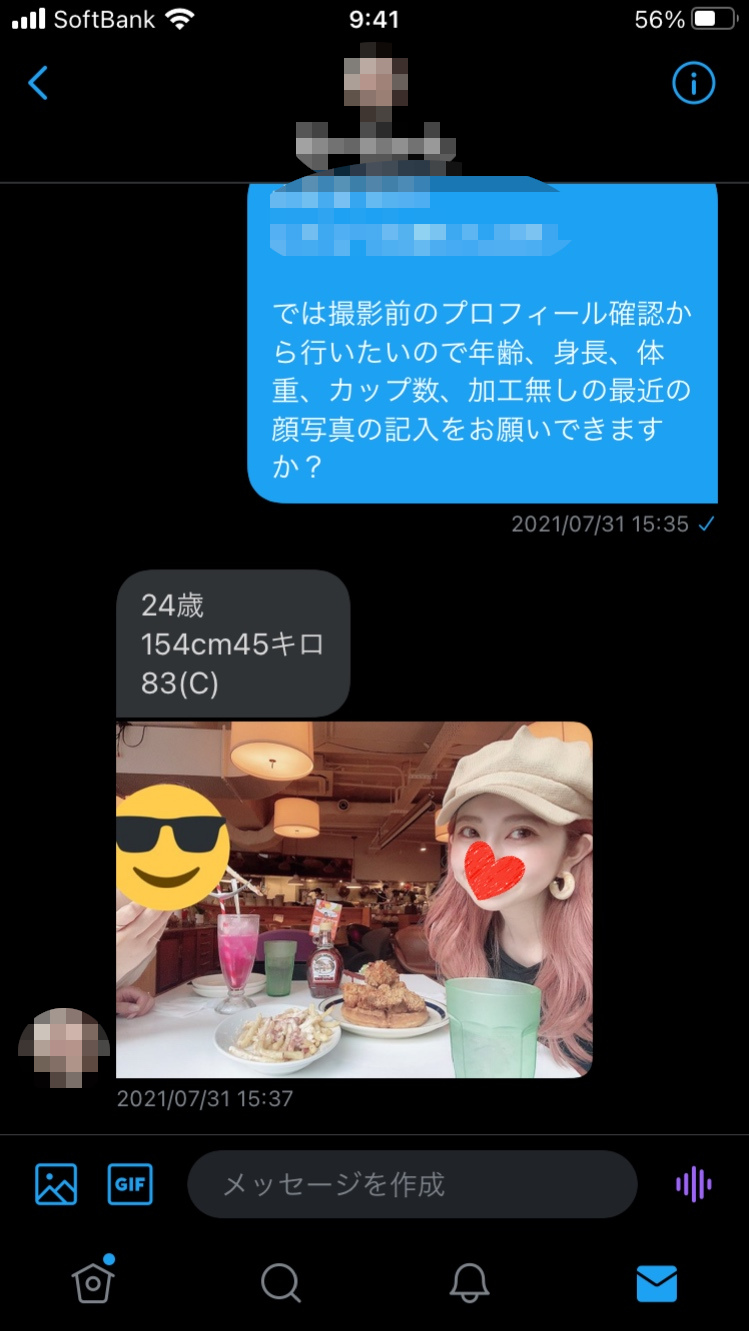Open the conversation info button
Image resolution: width=749 pixels, height=1331 pixels.
(x=693, y=83)
